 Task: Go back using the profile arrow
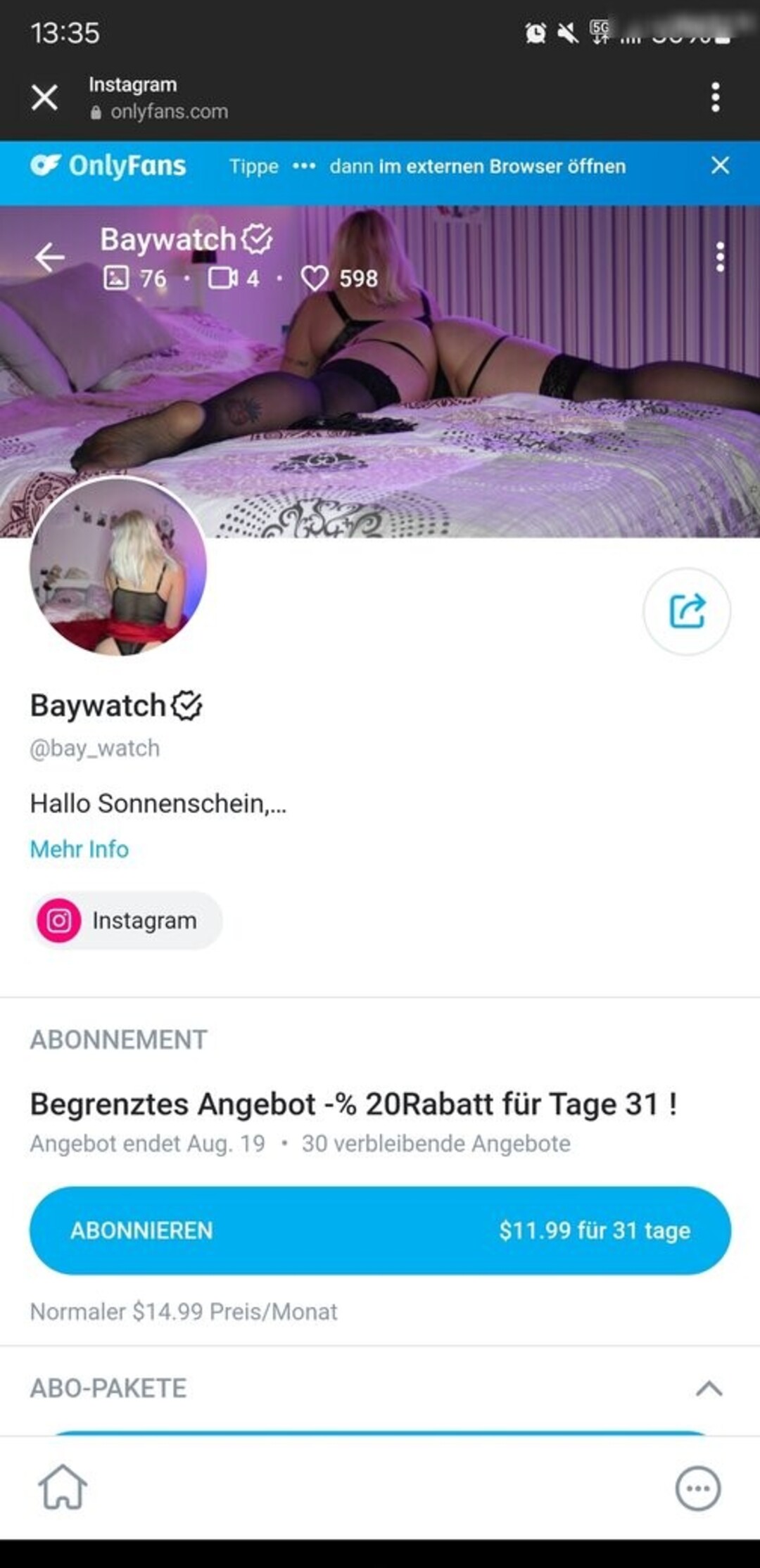(x=50, y=257)
